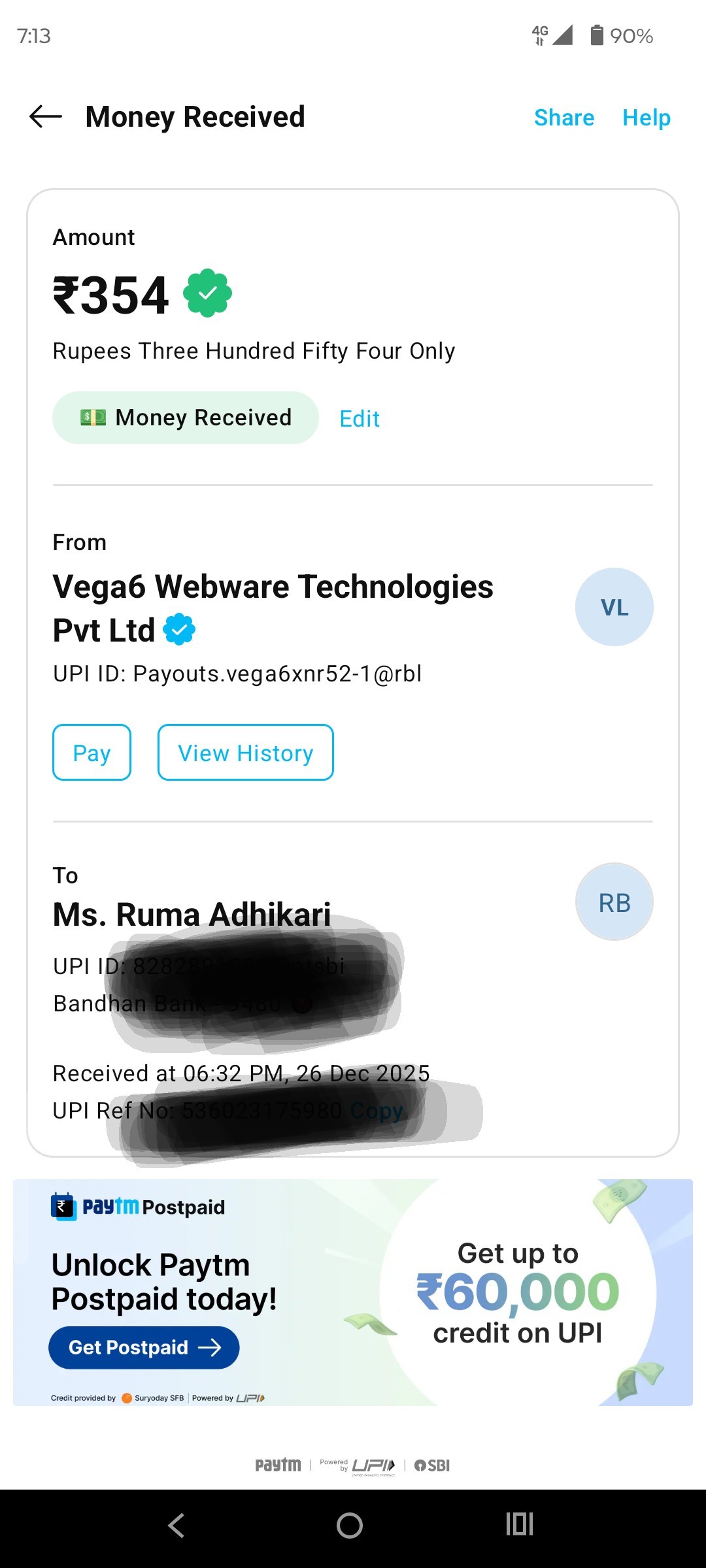Tap Get Postpaid in the banner
The width and height of the screenshot is (706, 1568).
[144, 1347]
